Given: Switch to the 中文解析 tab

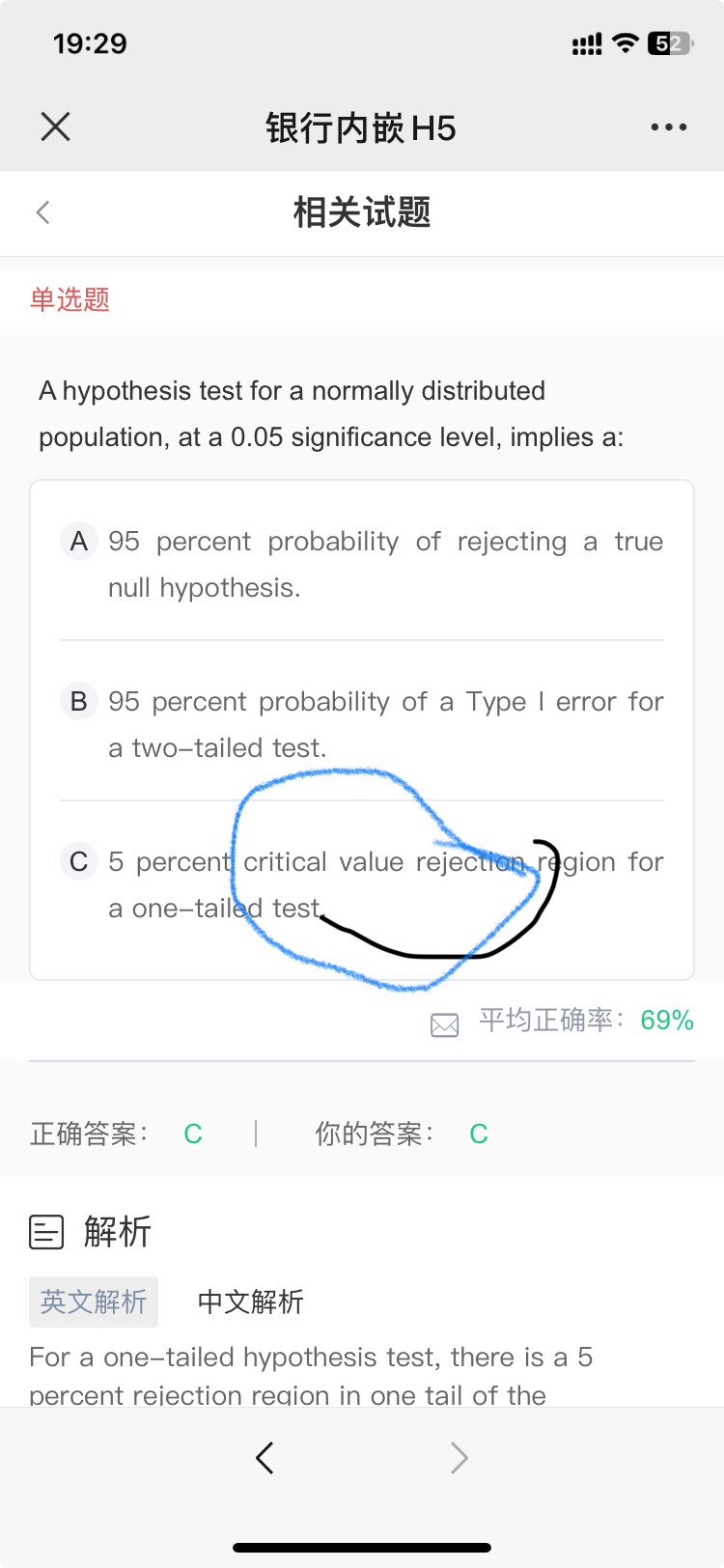Looking at the screenshot, I should click(251, 1302).
